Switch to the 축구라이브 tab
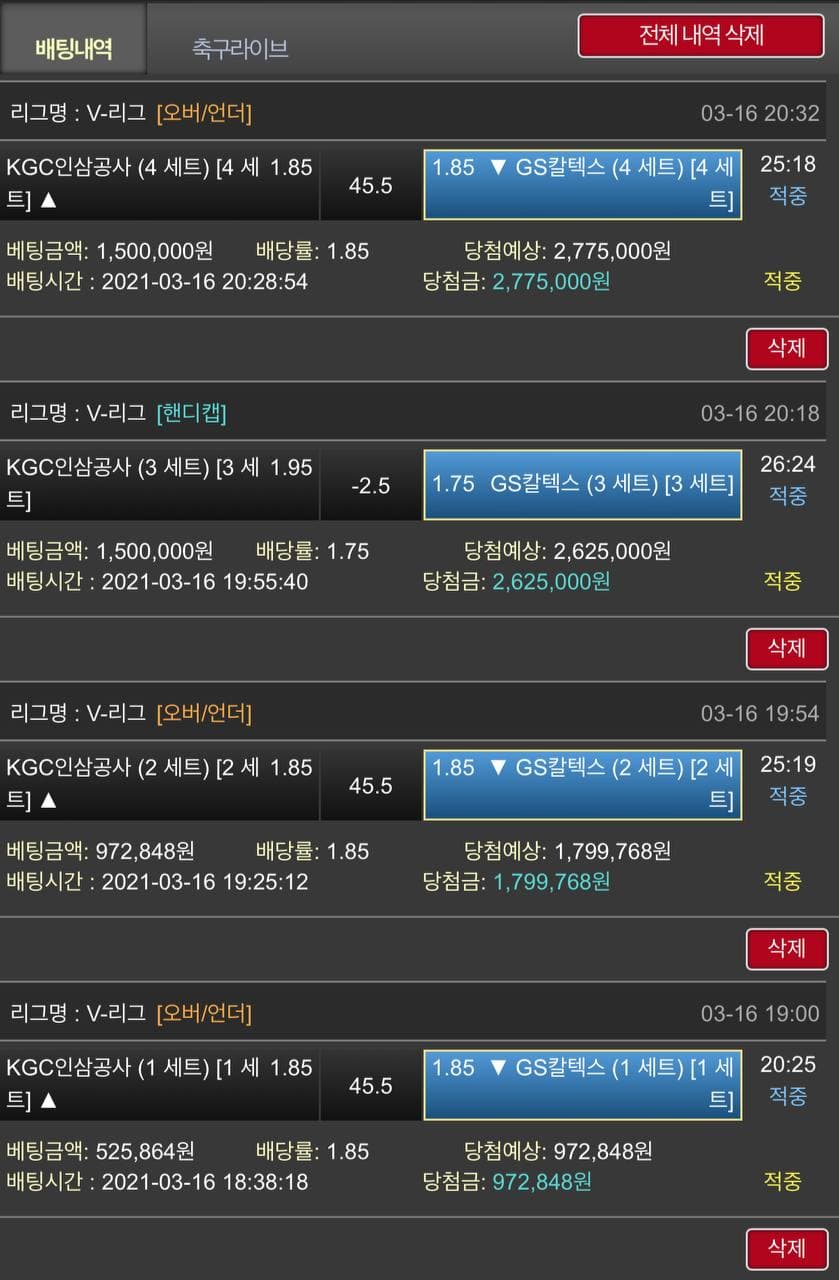Viewport: 839px width, 1280px height. [x=240, y=48]
